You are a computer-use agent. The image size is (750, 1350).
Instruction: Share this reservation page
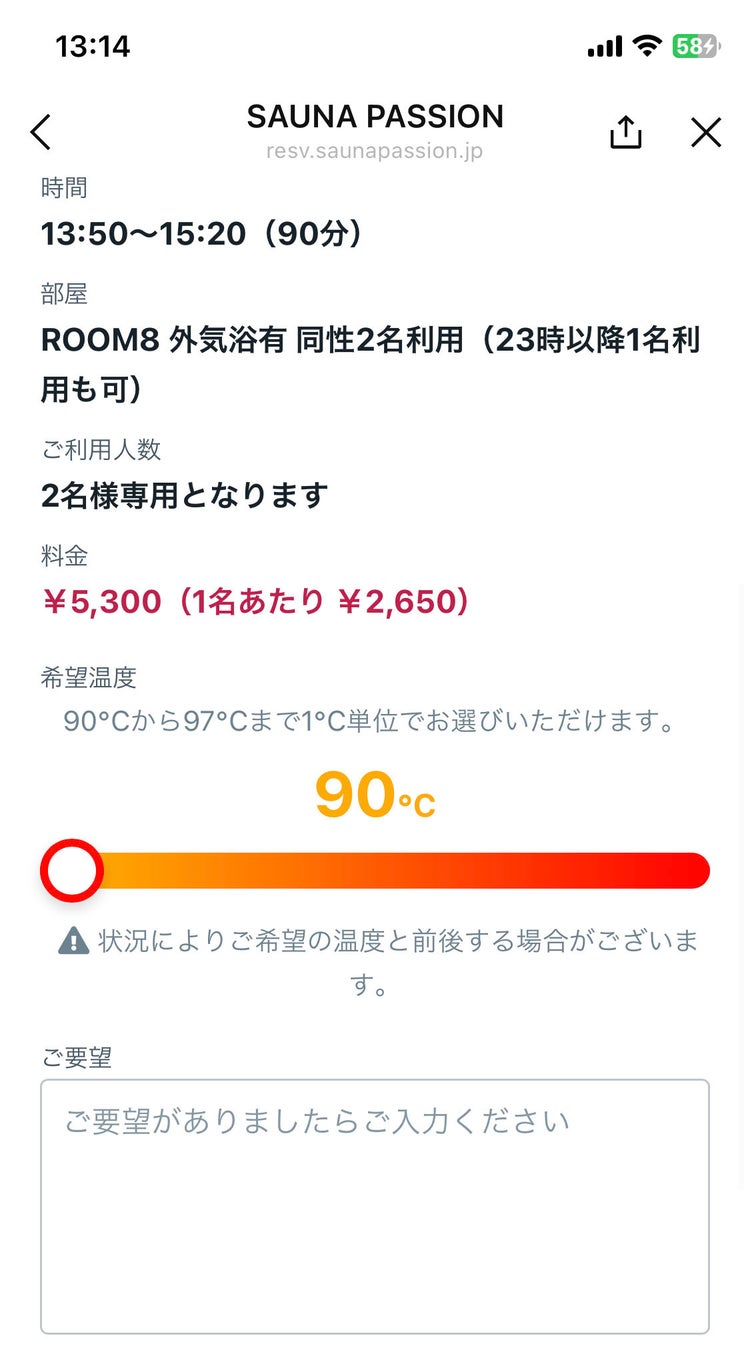(626, 132)
